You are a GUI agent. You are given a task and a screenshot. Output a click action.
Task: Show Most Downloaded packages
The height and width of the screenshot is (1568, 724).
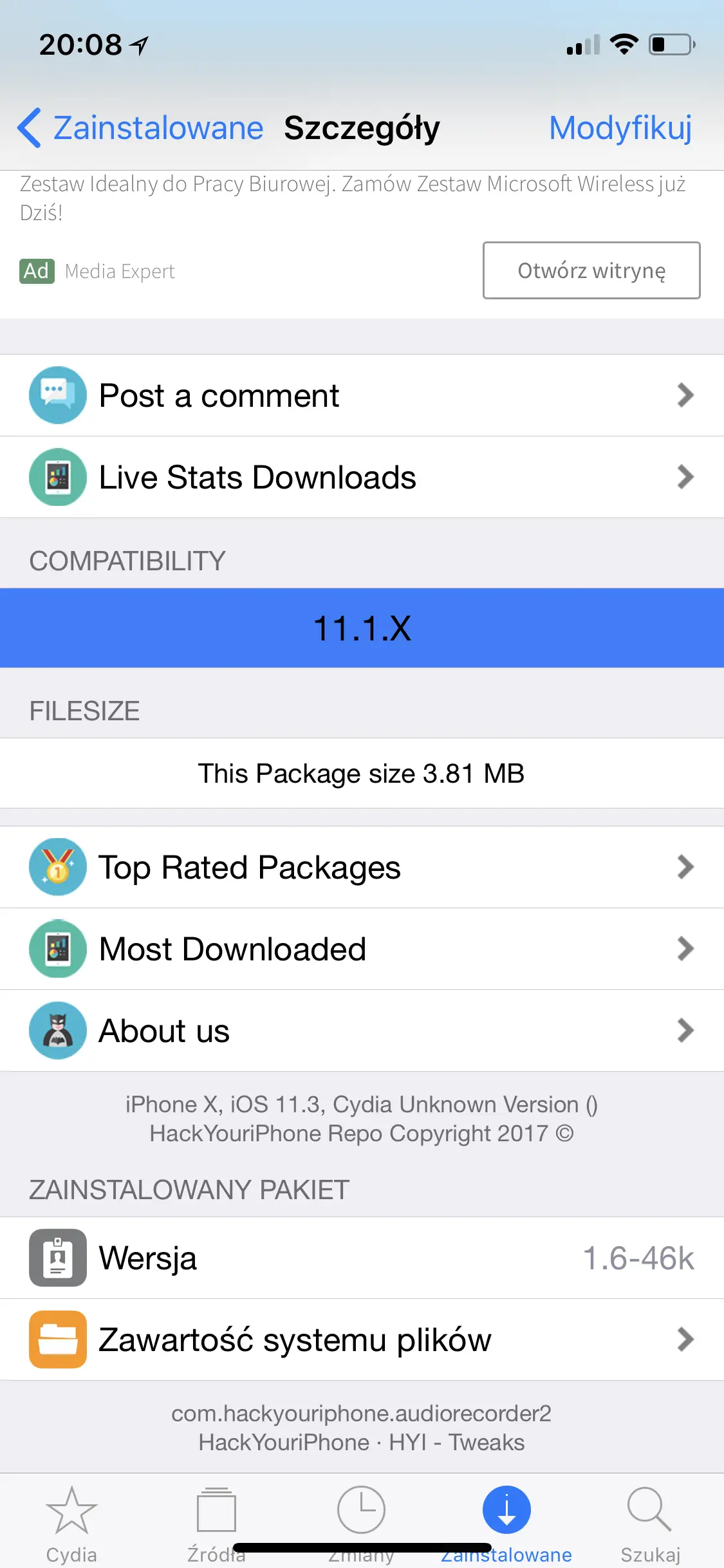coord(362,949)
